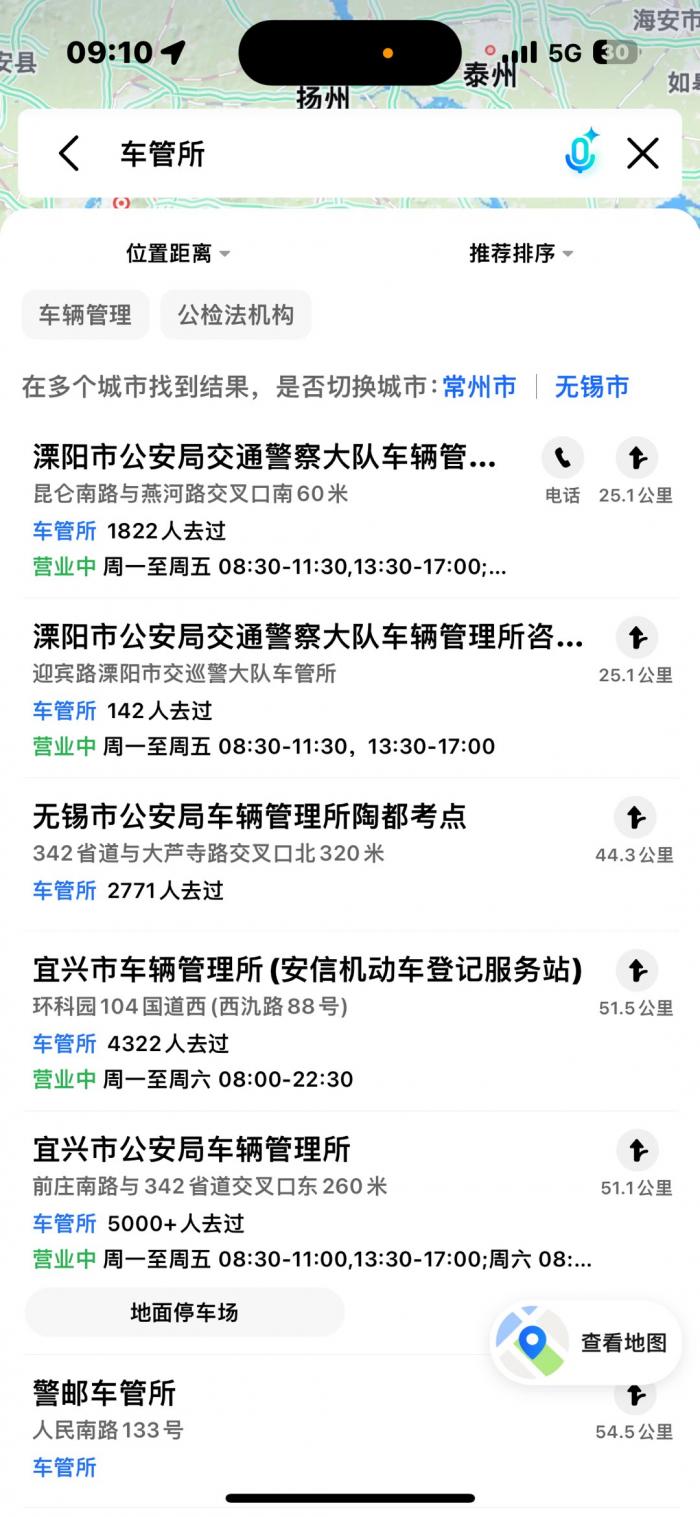Open the 推荐排序 sorting dropdown

522,254
